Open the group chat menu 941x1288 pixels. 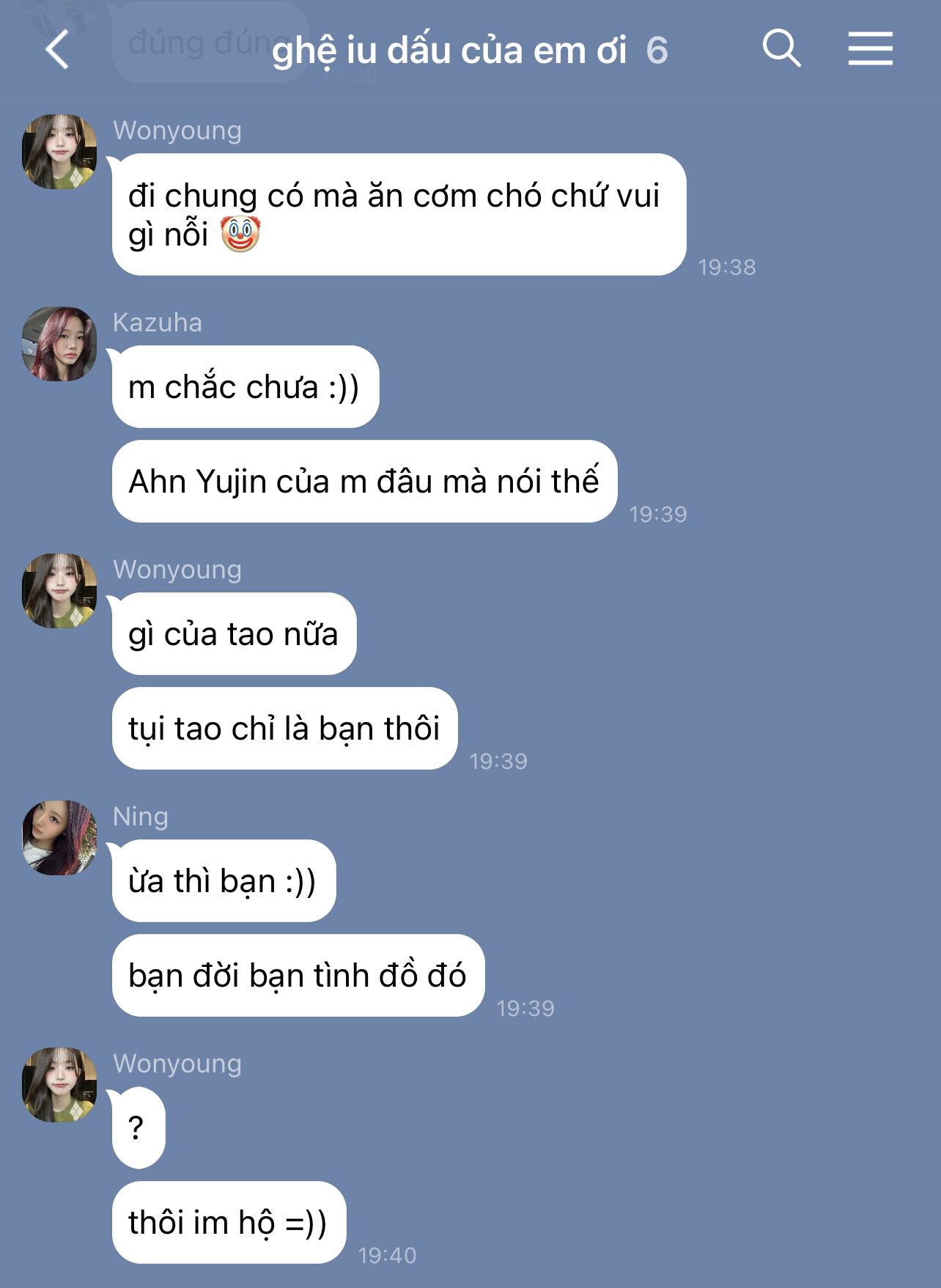point(870,49)
